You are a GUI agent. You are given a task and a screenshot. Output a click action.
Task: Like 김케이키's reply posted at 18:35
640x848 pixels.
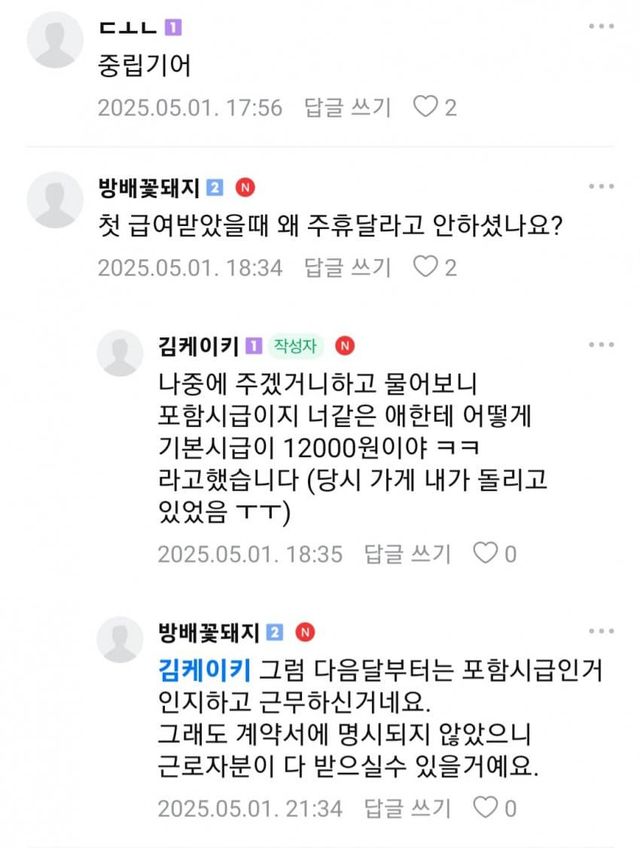pos(486,553)
